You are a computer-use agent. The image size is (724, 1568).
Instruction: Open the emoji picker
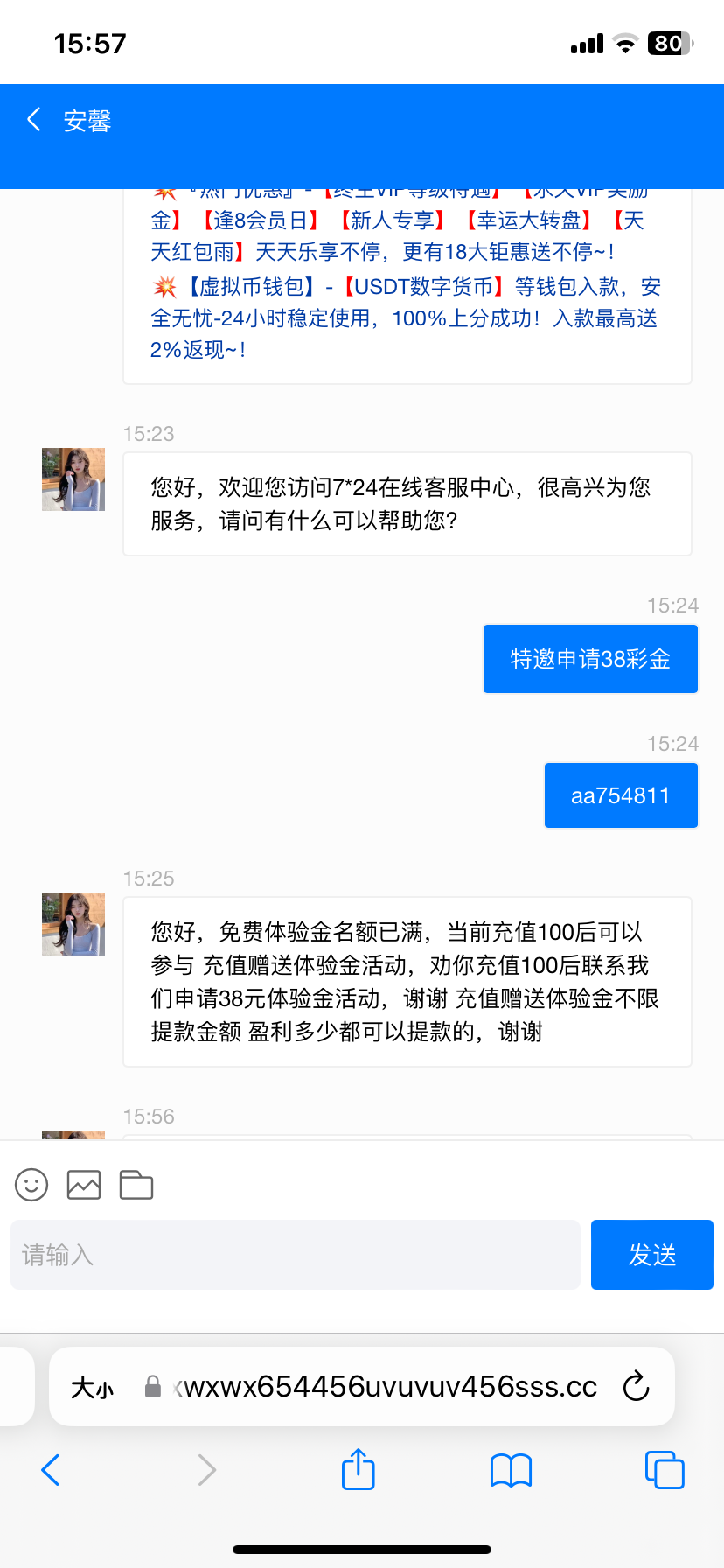(31, 1185)
